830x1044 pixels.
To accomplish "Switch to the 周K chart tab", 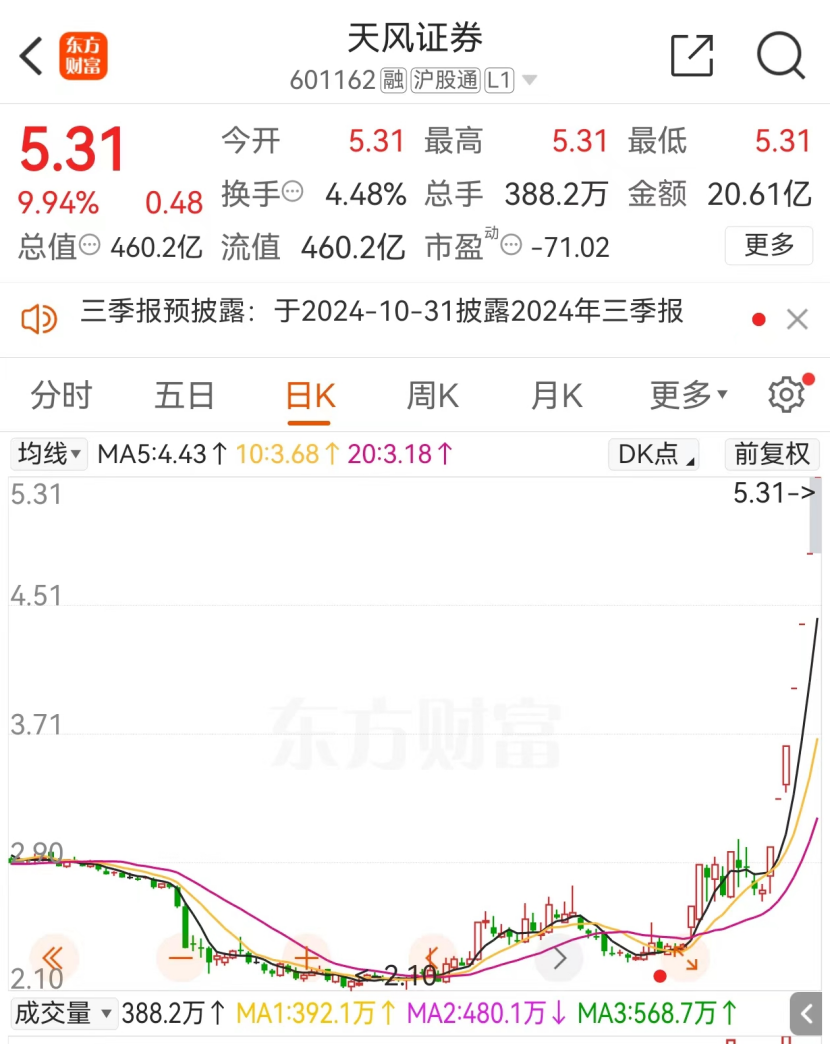I will (432, 396).
